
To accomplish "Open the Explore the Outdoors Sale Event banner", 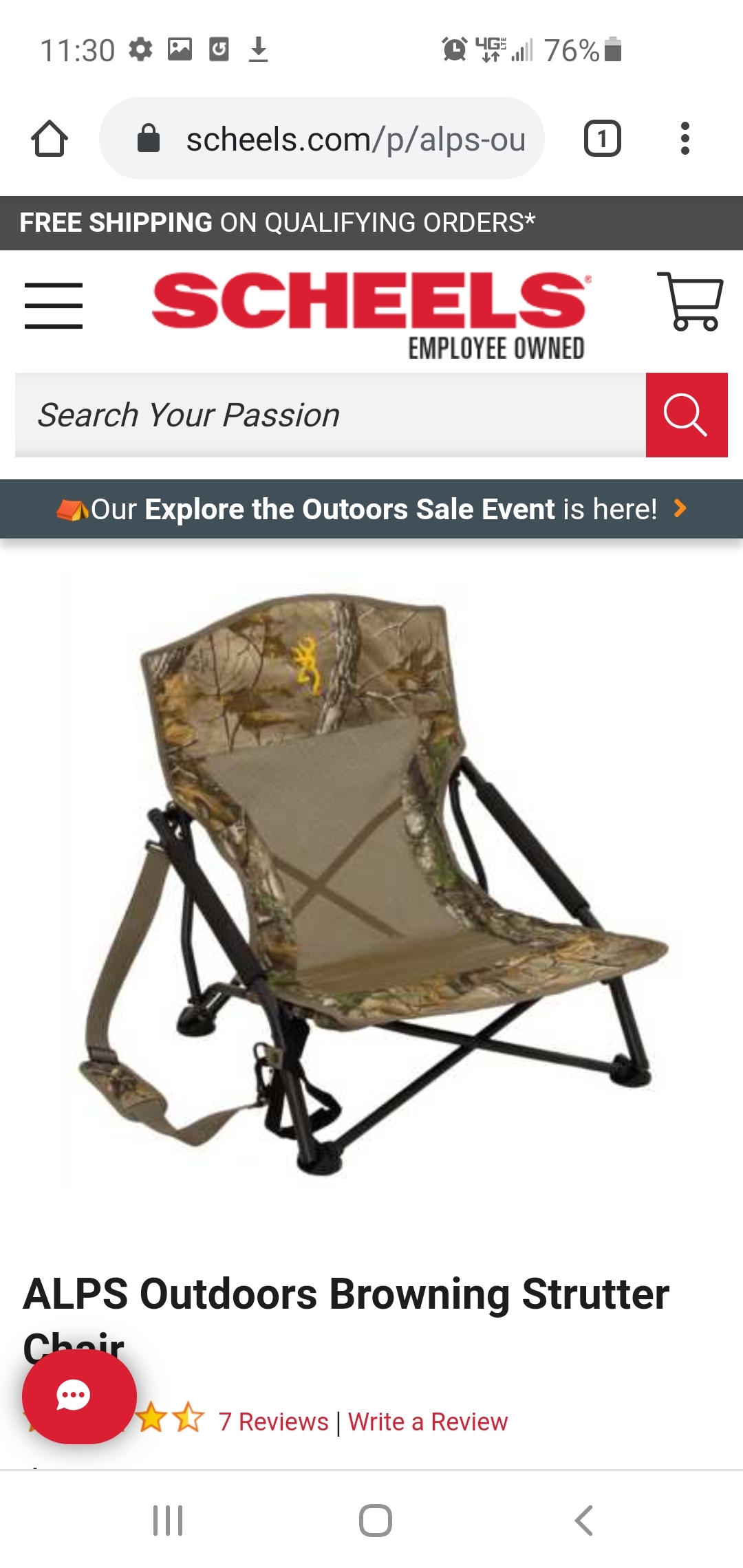I will pyautogui.click(x=371, y=509).
